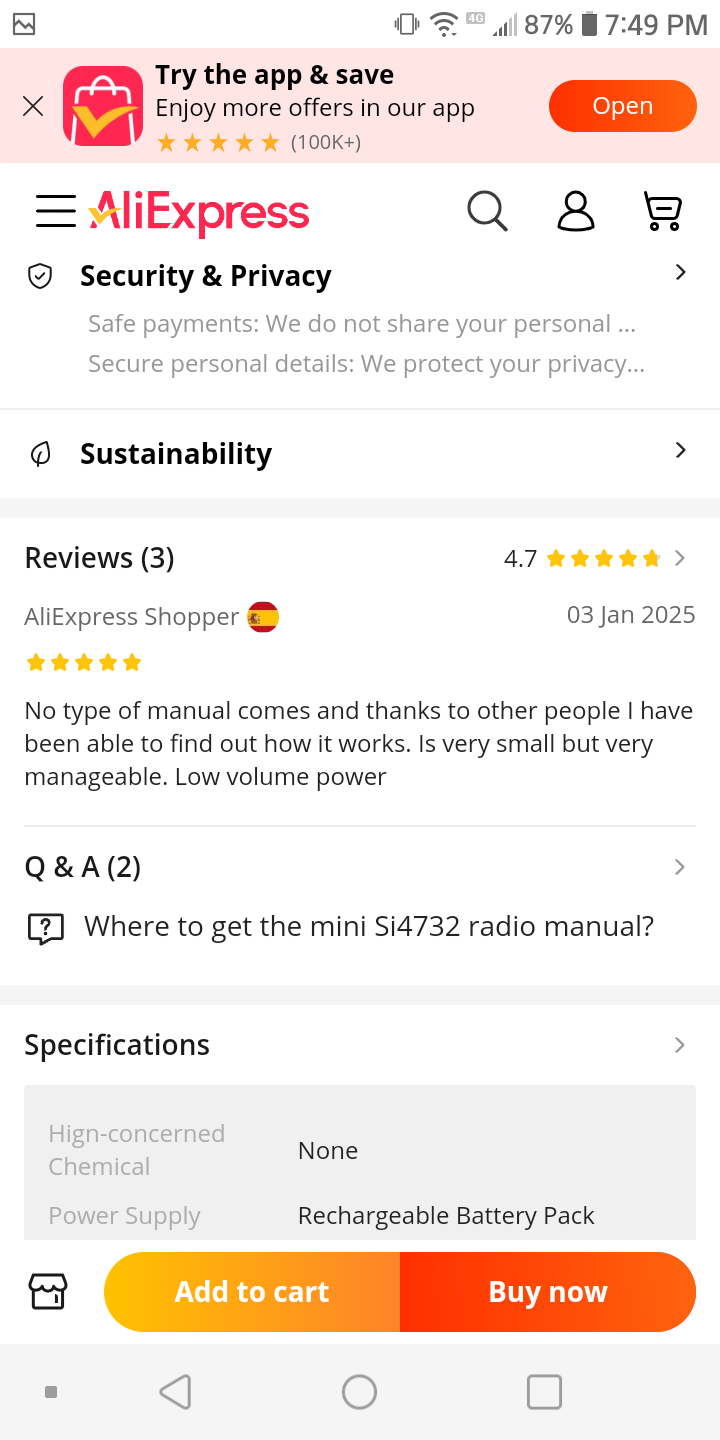The width and height of the screenshot is (720, 1440).
Task: Add this item to cart
Action: tap(252, 1292)
